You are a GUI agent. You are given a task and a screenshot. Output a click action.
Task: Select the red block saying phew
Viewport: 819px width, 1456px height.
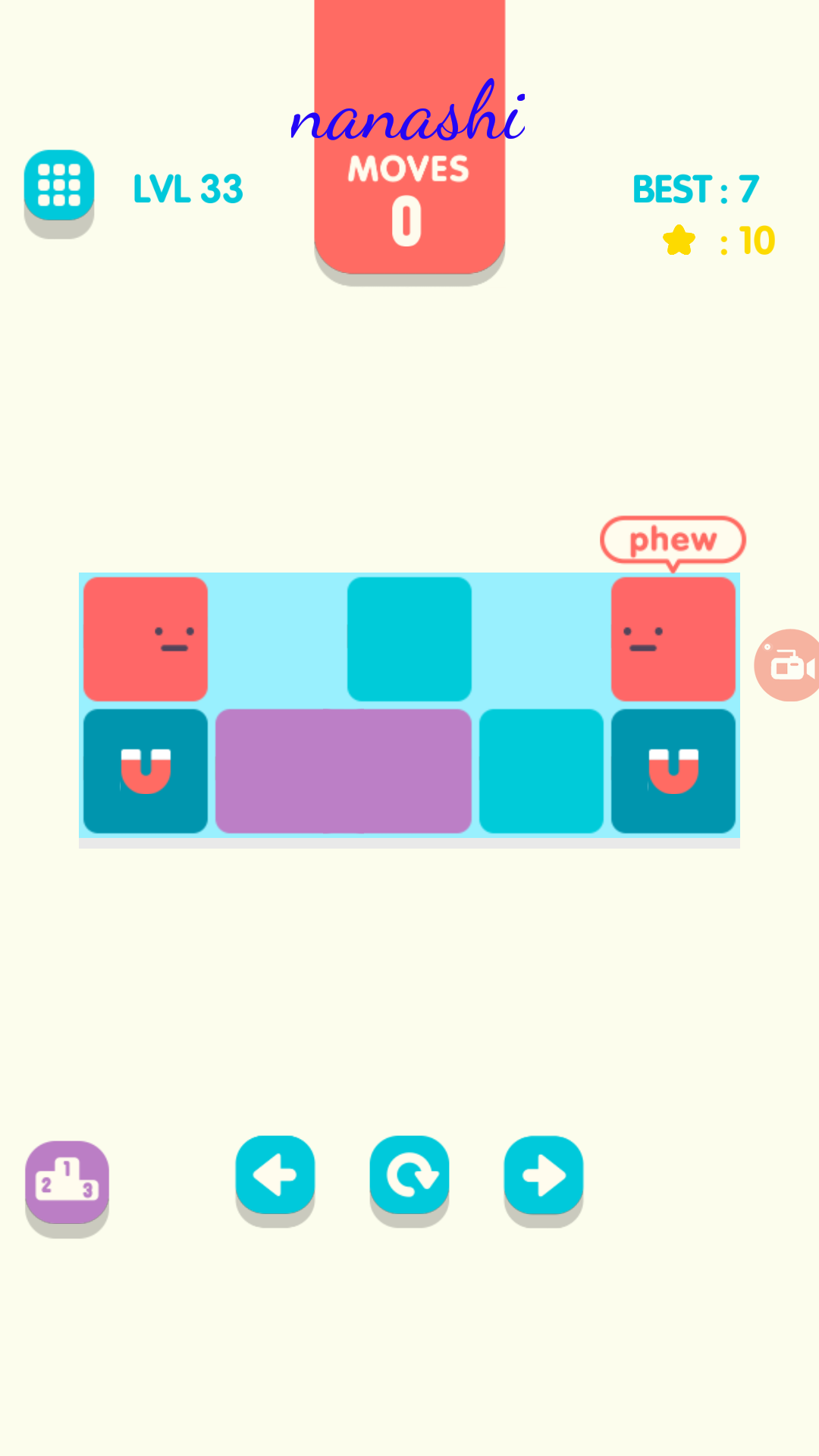point(673,639)
